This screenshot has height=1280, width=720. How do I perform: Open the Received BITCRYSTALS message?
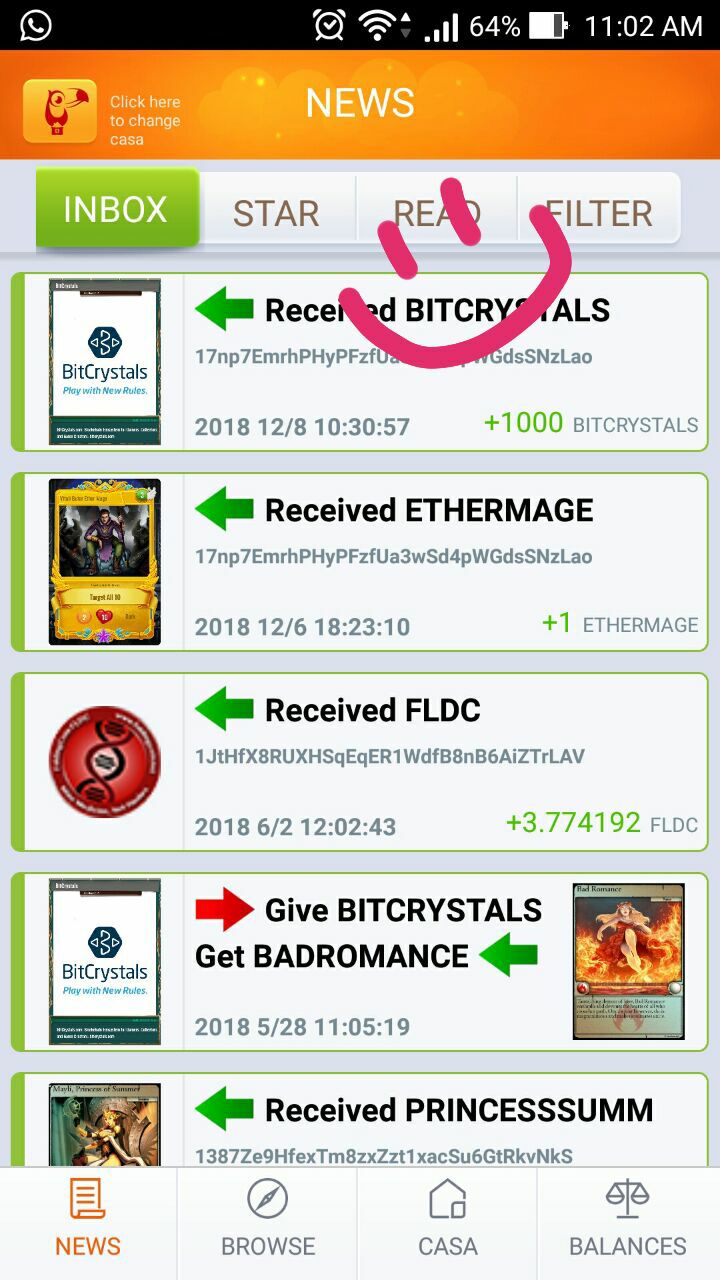click(x=360, y=362)
